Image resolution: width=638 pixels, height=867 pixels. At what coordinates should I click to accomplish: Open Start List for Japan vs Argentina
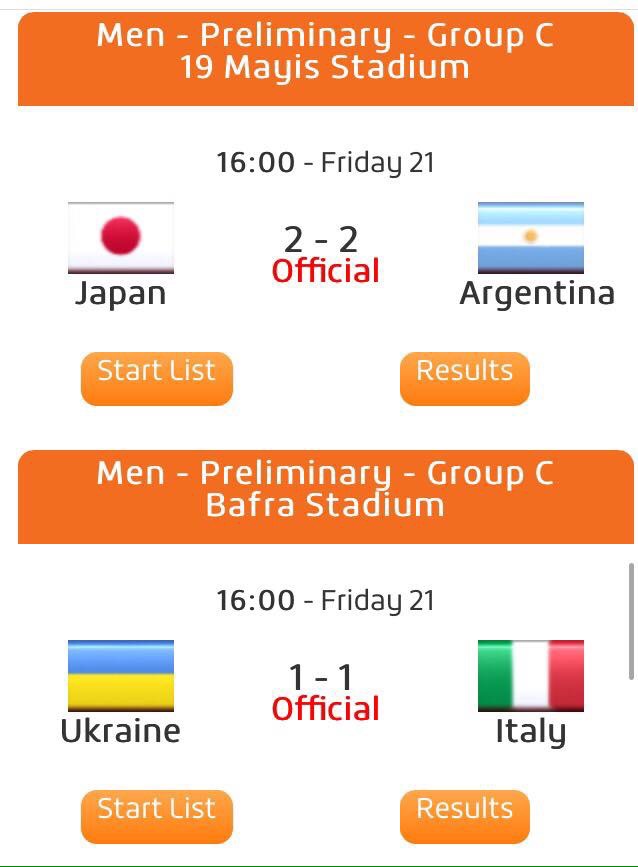tap(156, 377)
